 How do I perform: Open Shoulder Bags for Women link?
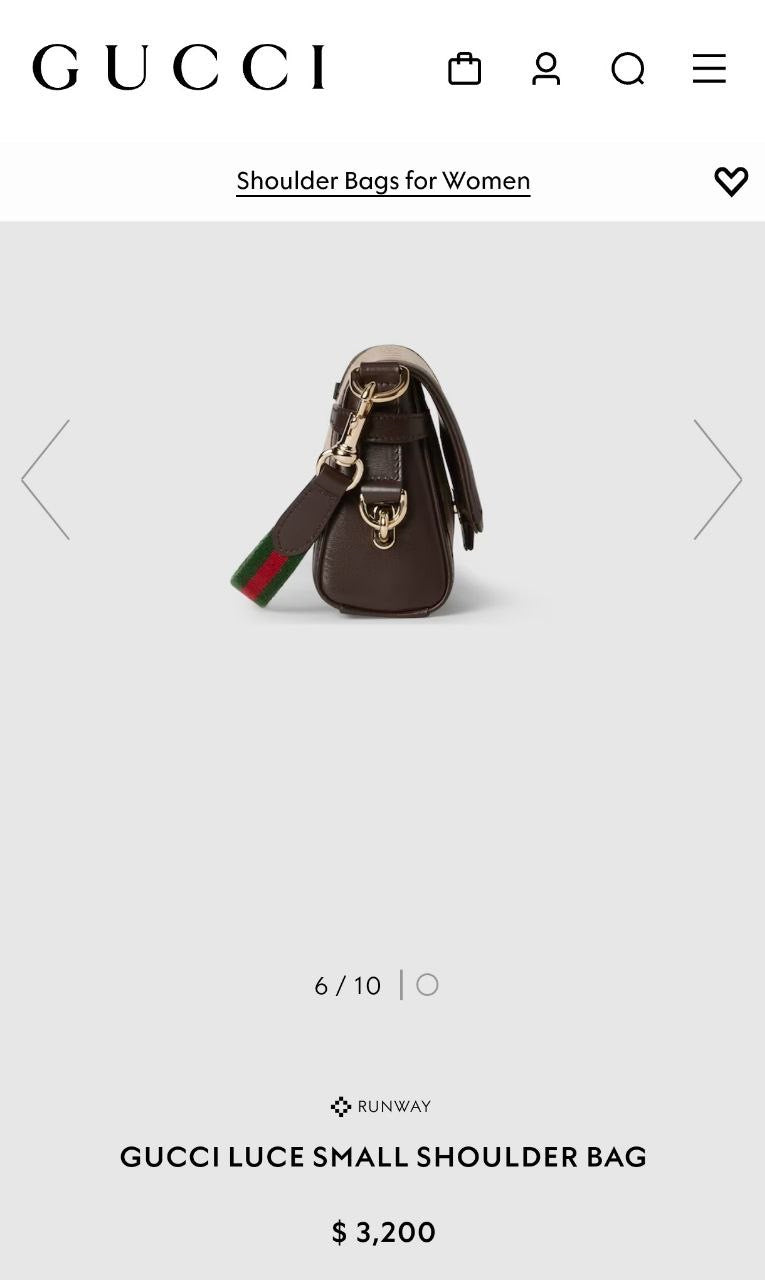[x=383, y=181]
